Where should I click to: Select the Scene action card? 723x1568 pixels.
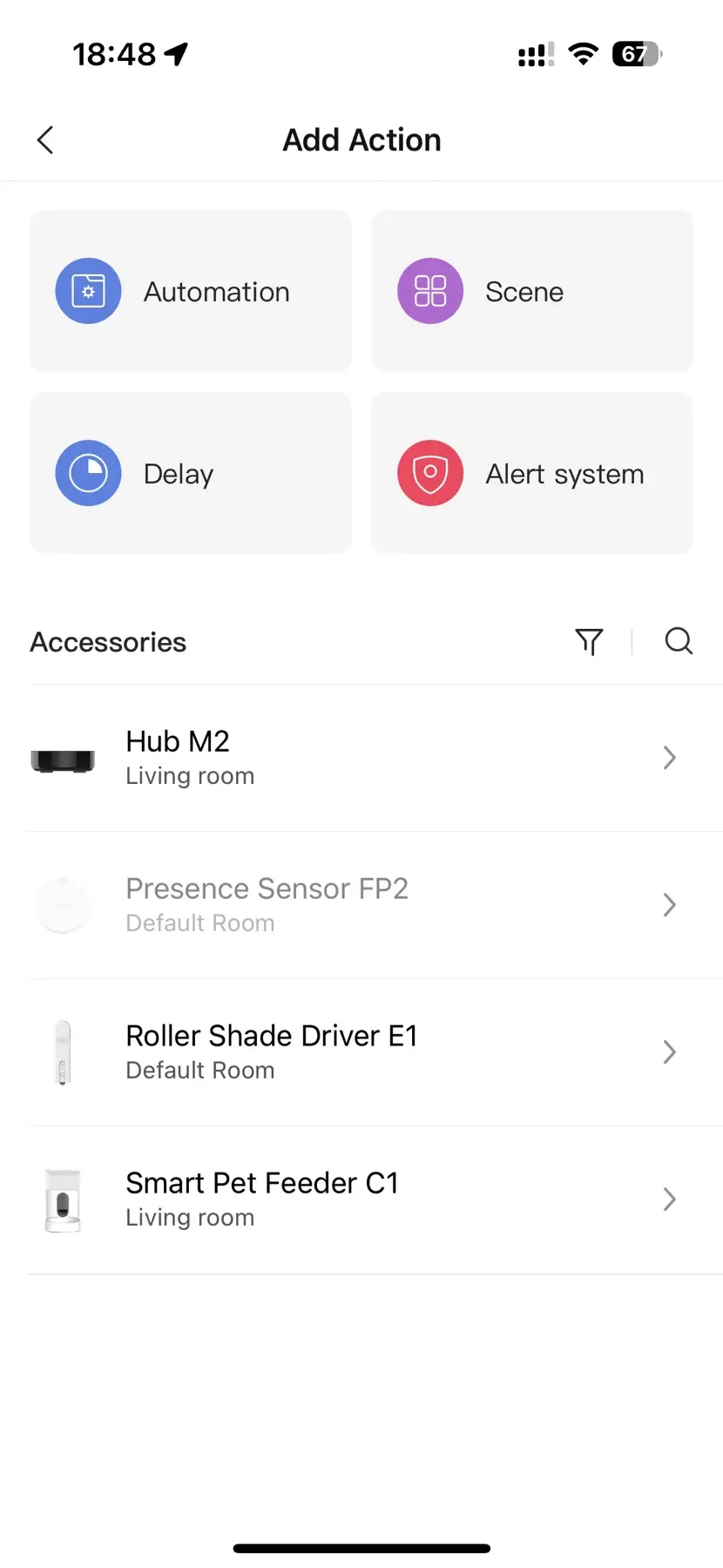point(531,292)
